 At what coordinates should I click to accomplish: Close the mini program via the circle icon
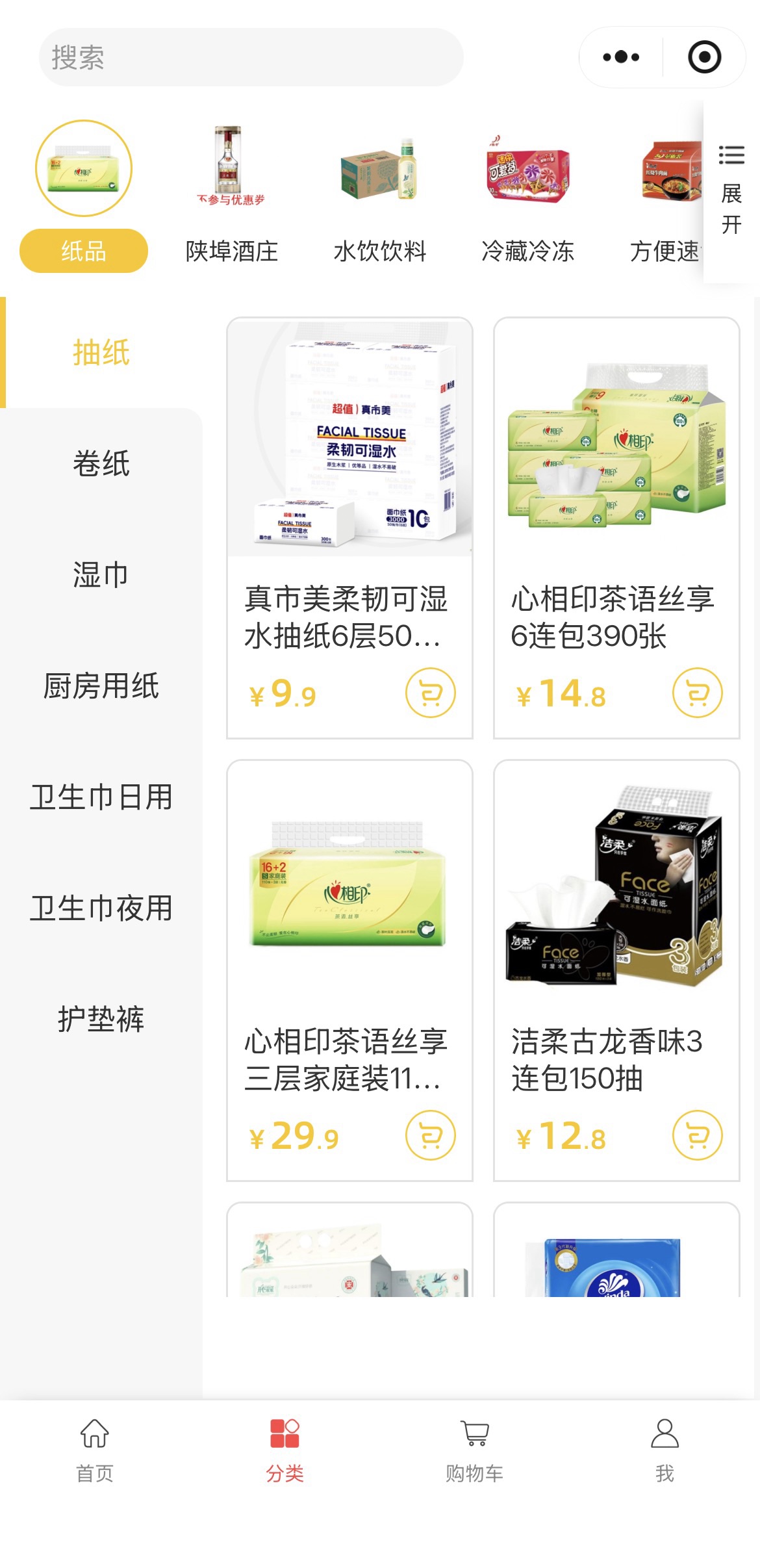[x=704, y=57]
